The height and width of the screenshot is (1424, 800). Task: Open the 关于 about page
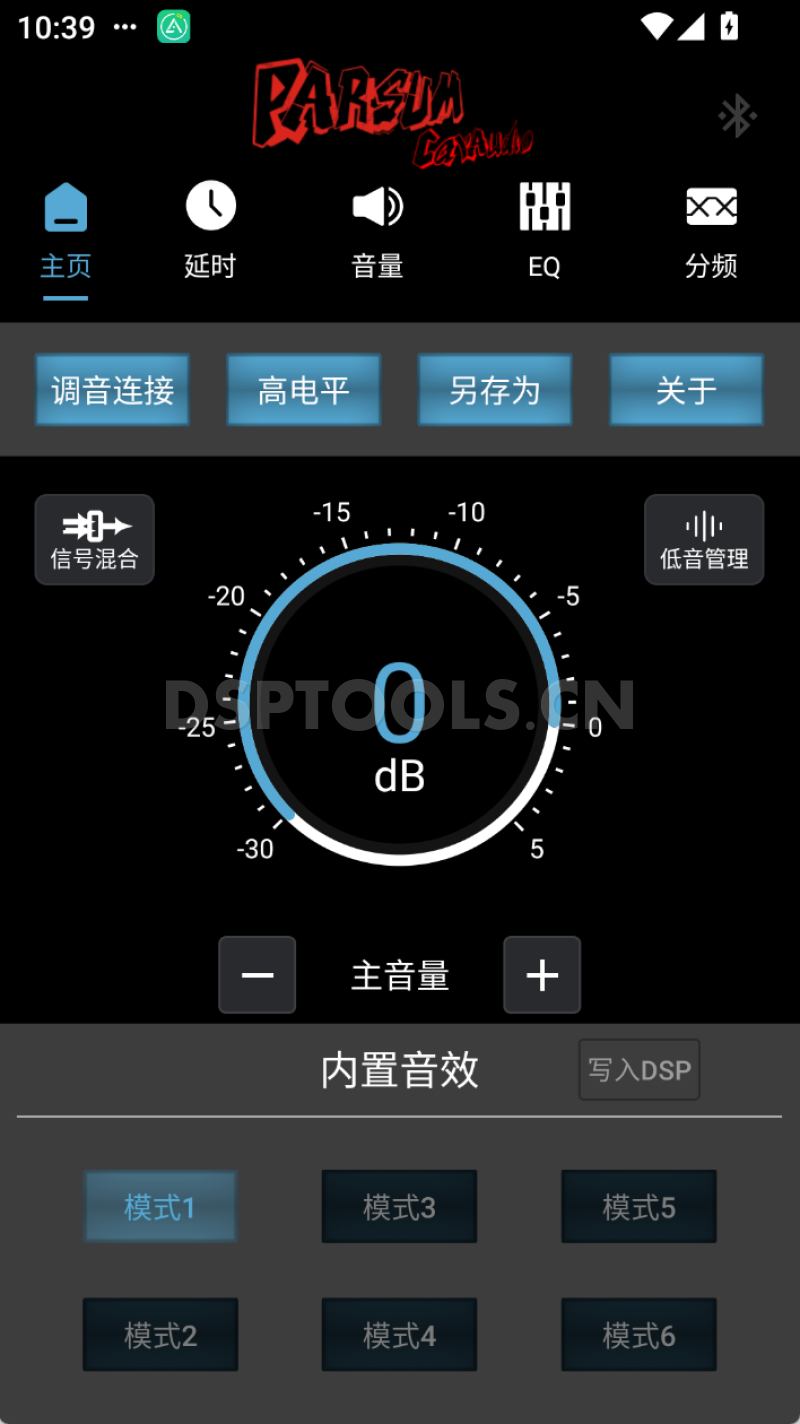(687, 390)
